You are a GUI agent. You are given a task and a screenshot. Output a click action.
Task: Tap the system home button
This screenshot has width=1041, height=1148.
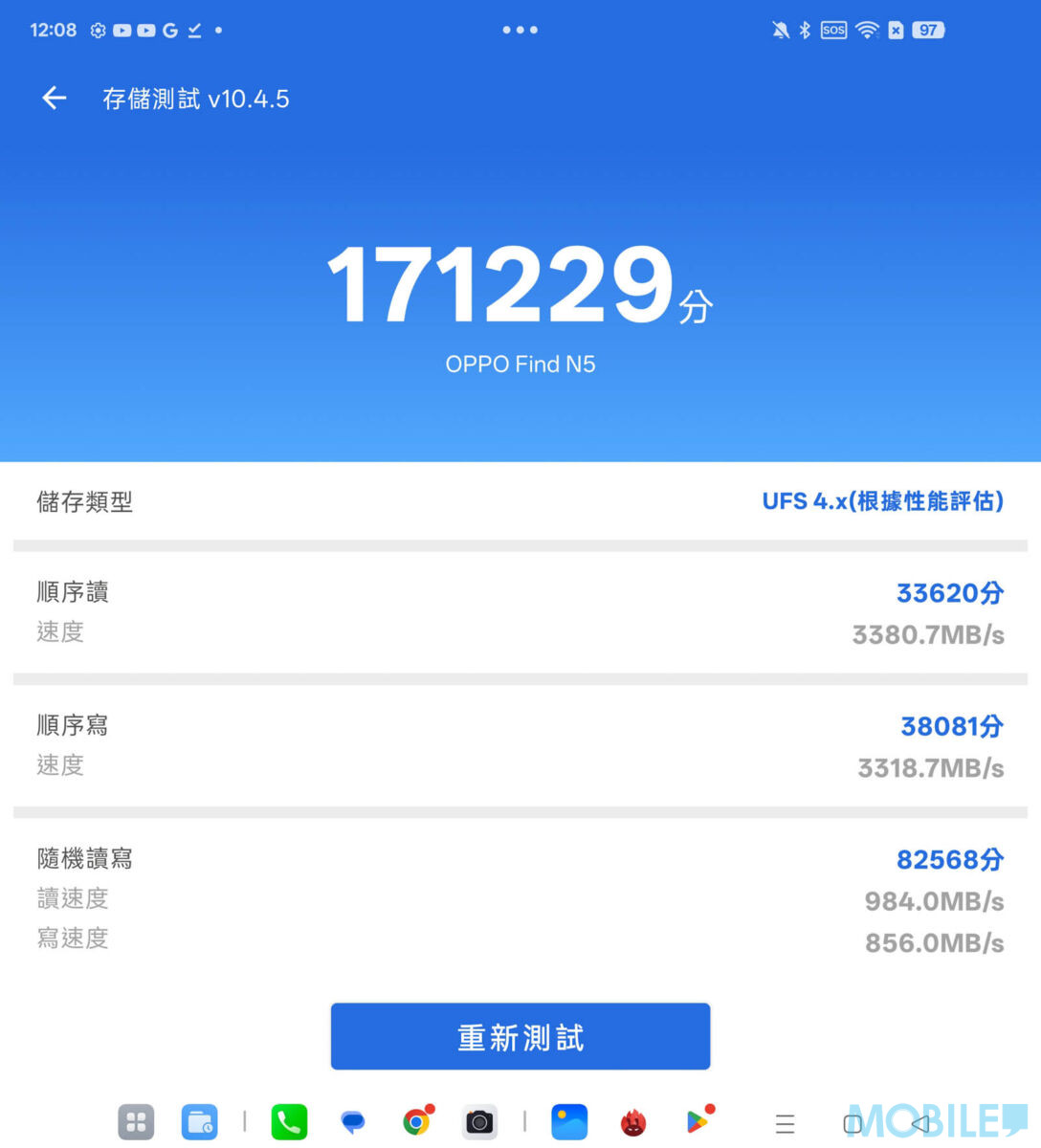tap(853, 1124)
